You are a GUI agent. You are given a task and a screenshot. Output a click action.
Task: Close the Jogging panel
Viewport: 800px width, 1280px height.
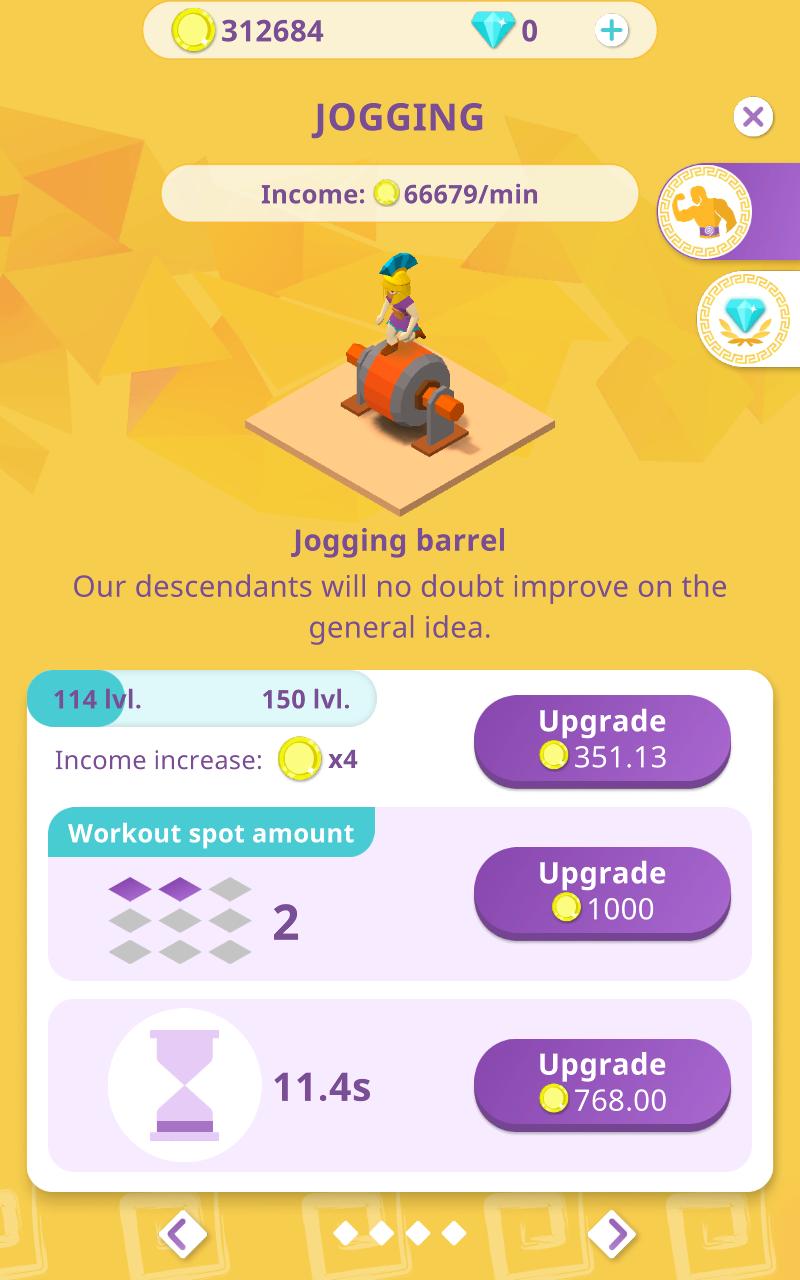[x=753, y=117]
